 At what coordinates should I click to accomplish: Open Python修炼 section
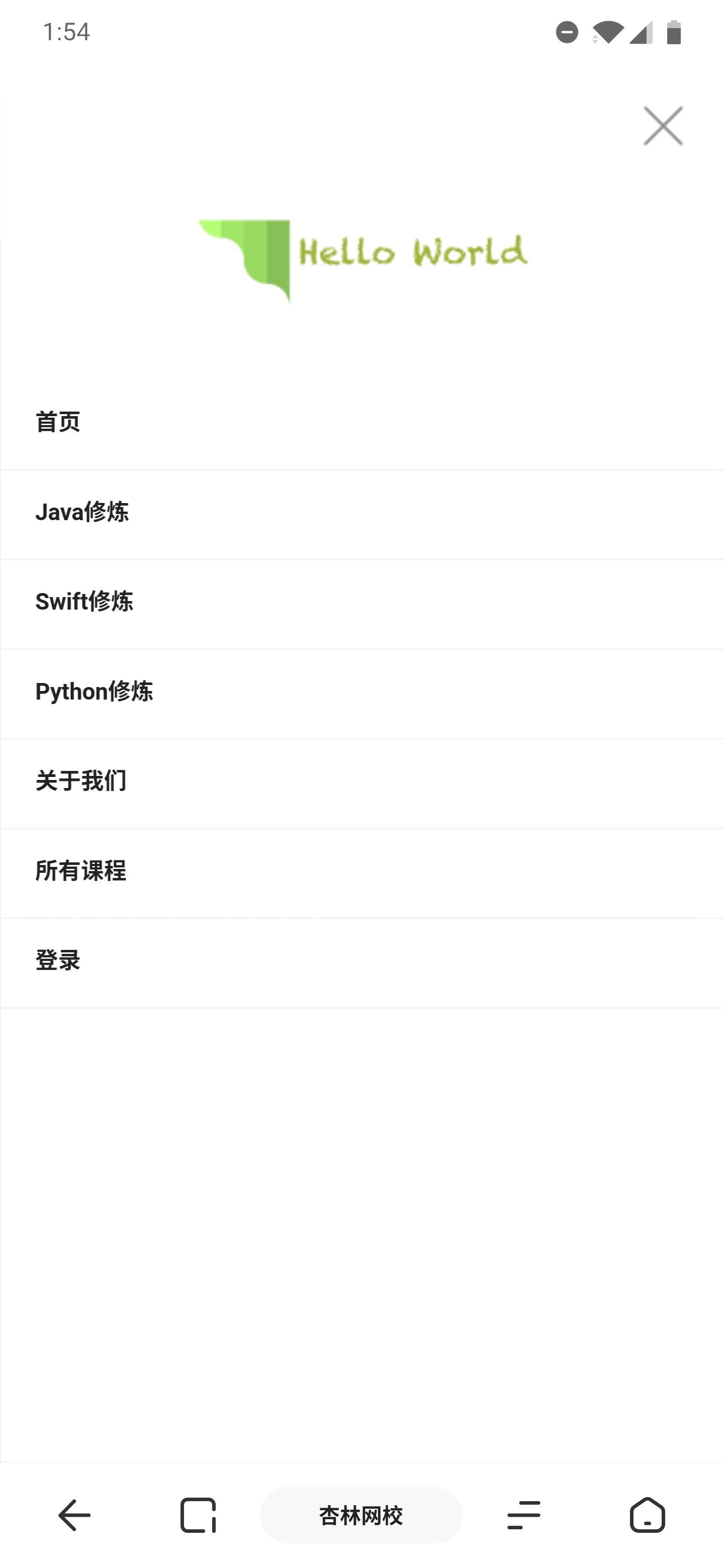pyautogui.click(x=95, y=692)
